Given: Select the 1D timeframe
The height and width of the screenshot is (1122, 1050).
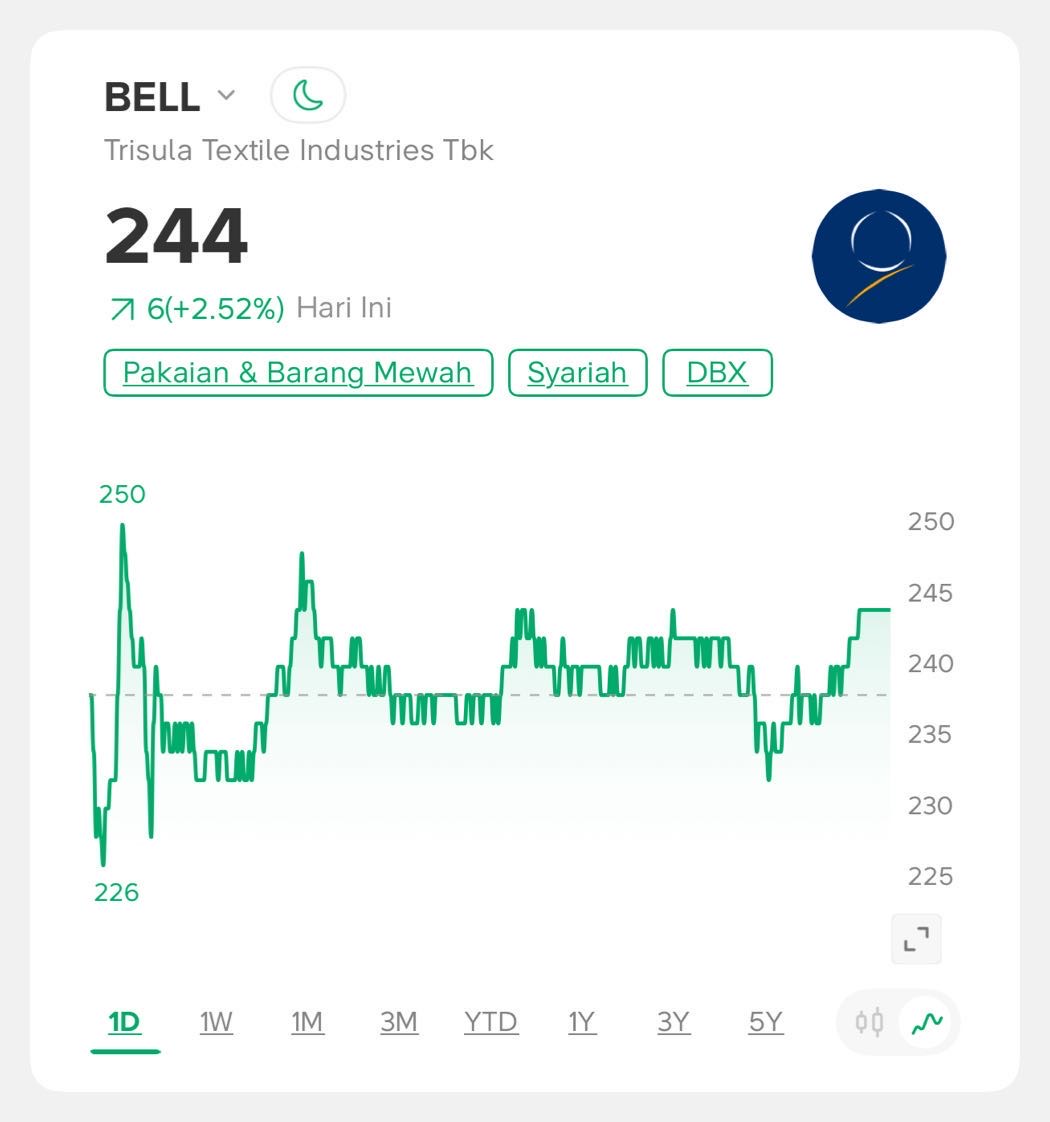Looking at the screenshot, I should pos(124,1022).
